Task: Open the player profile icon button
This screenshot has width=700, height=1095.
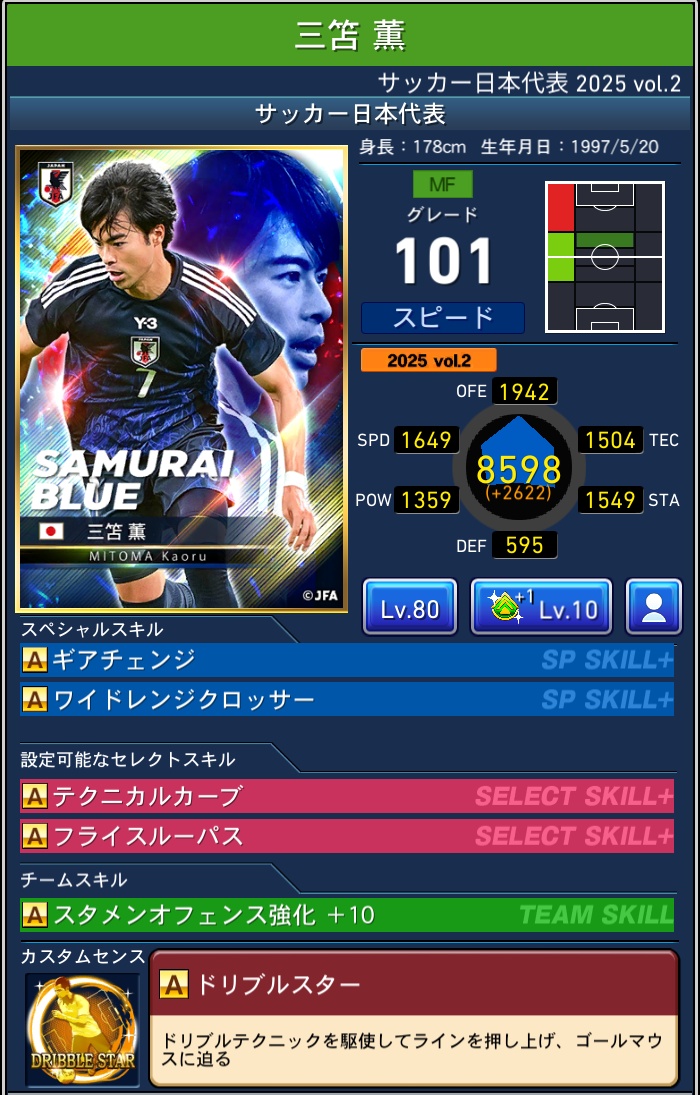Action: coord(654,608)
